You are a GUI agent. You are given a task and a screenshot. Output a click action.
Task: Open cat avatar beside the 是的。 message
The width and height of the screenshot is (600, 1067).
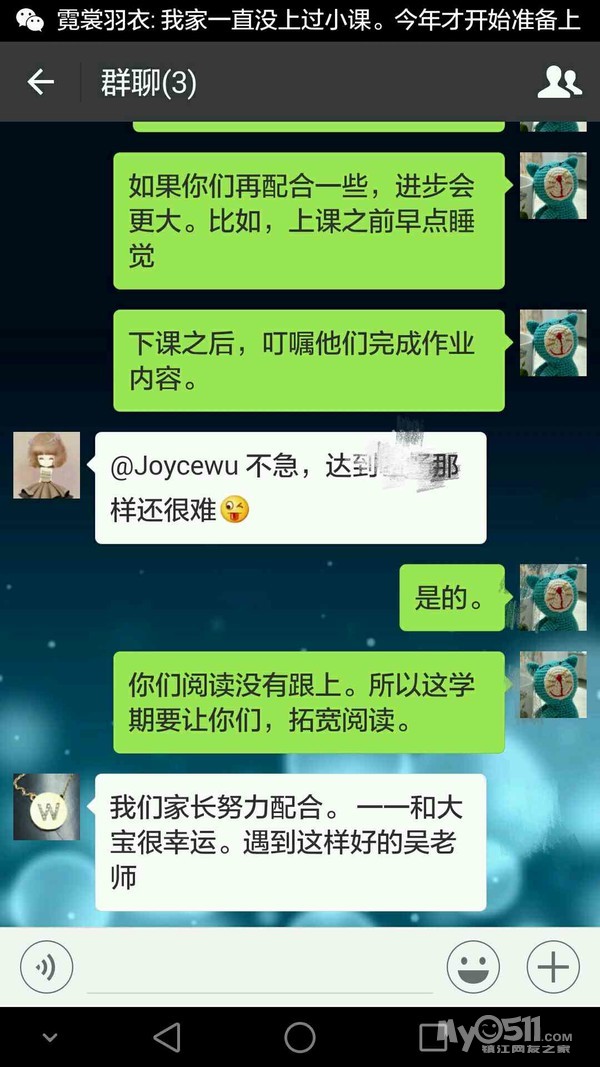click(x=553, y=597)
